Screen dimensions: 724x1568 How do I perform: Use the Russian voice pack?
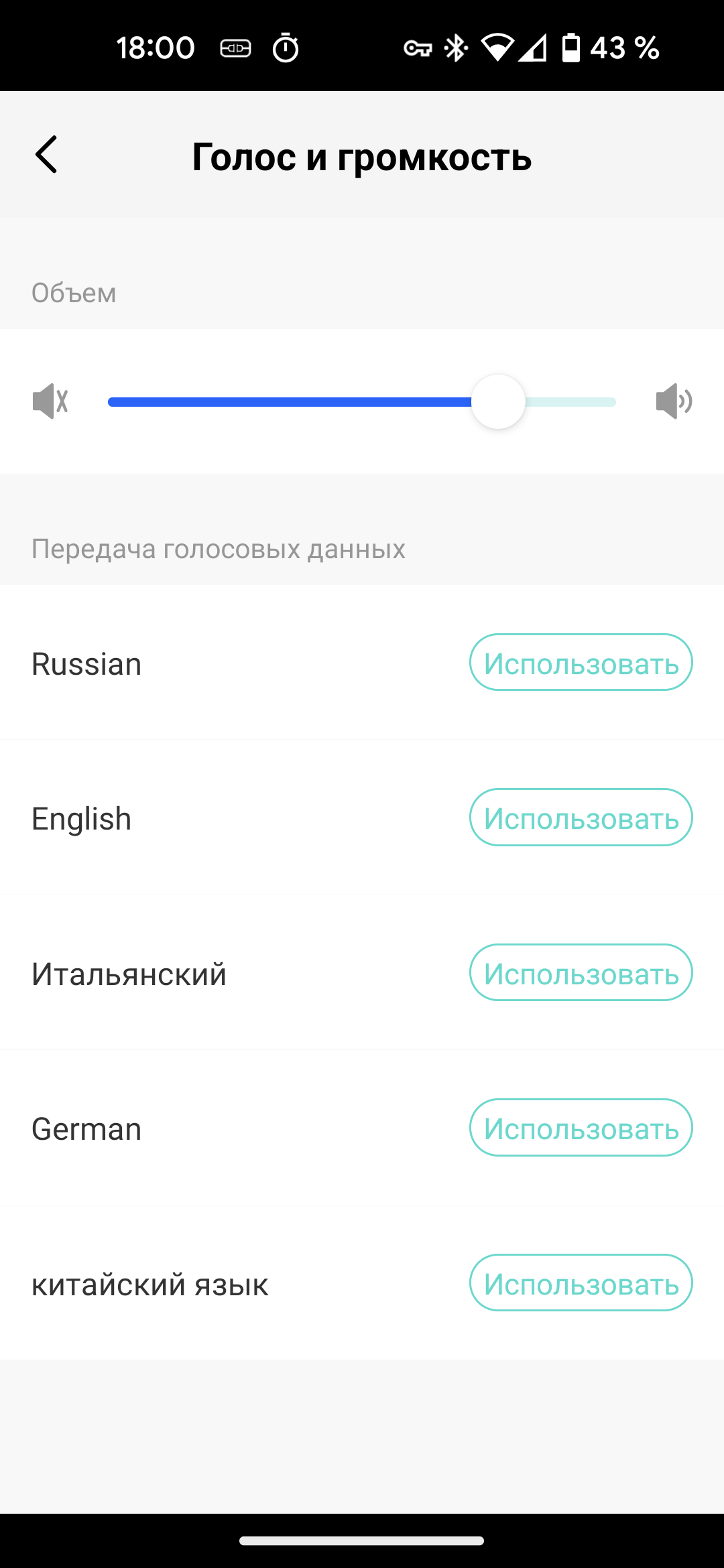581,663
